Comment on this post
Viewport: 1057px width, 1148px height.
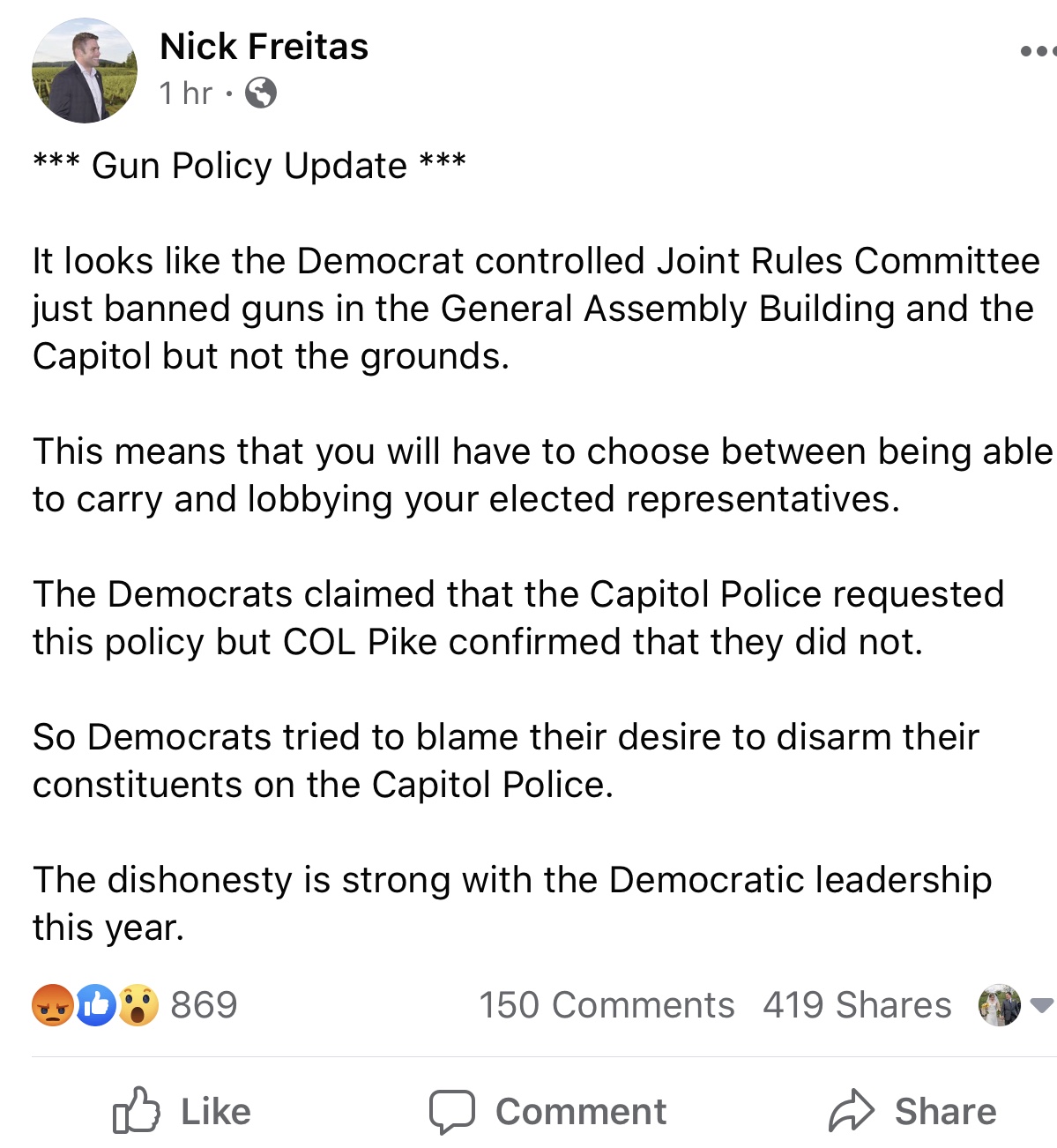[548, 1111]
